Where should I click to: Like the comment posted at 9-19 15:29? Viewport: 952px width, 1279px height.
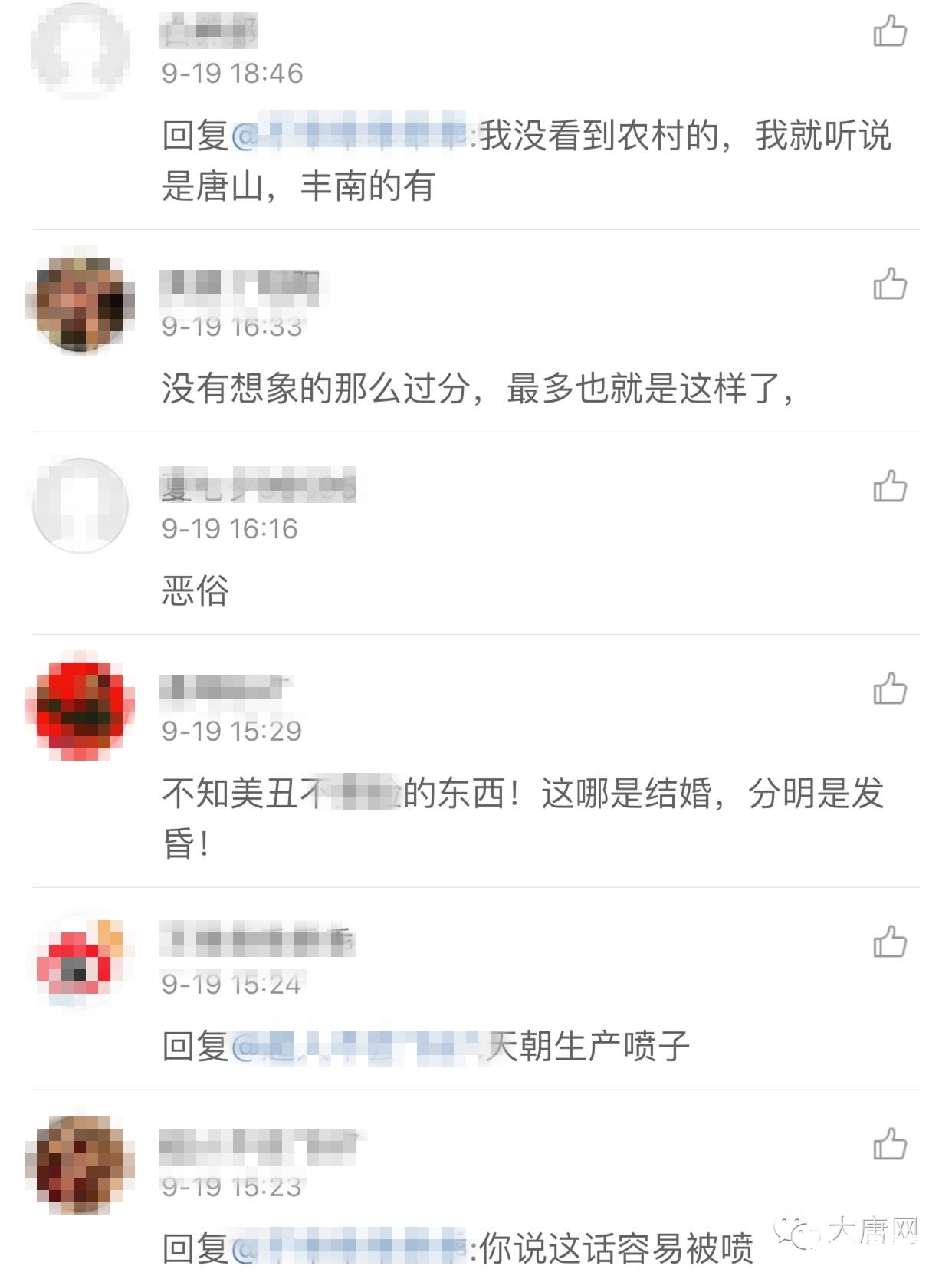[889, 688]
